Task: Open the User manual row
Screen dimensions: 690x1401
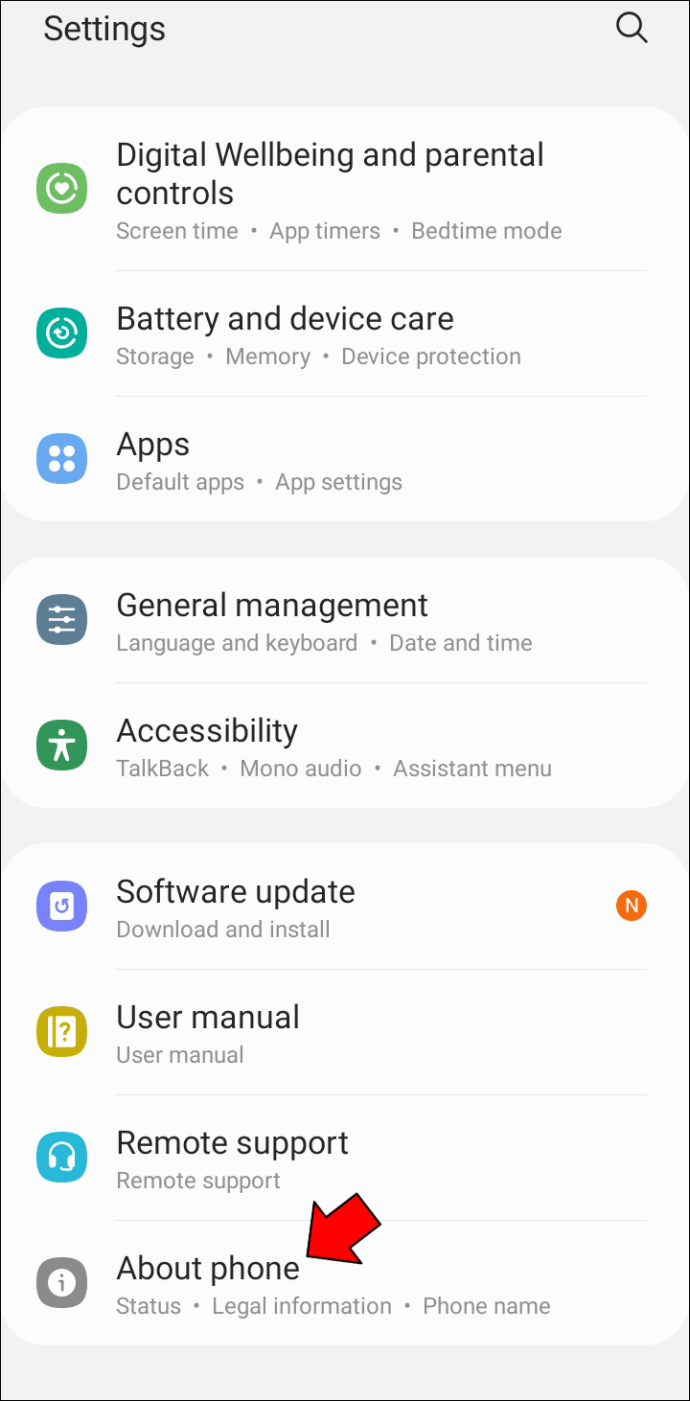Action: click(x=345, y=1032)
